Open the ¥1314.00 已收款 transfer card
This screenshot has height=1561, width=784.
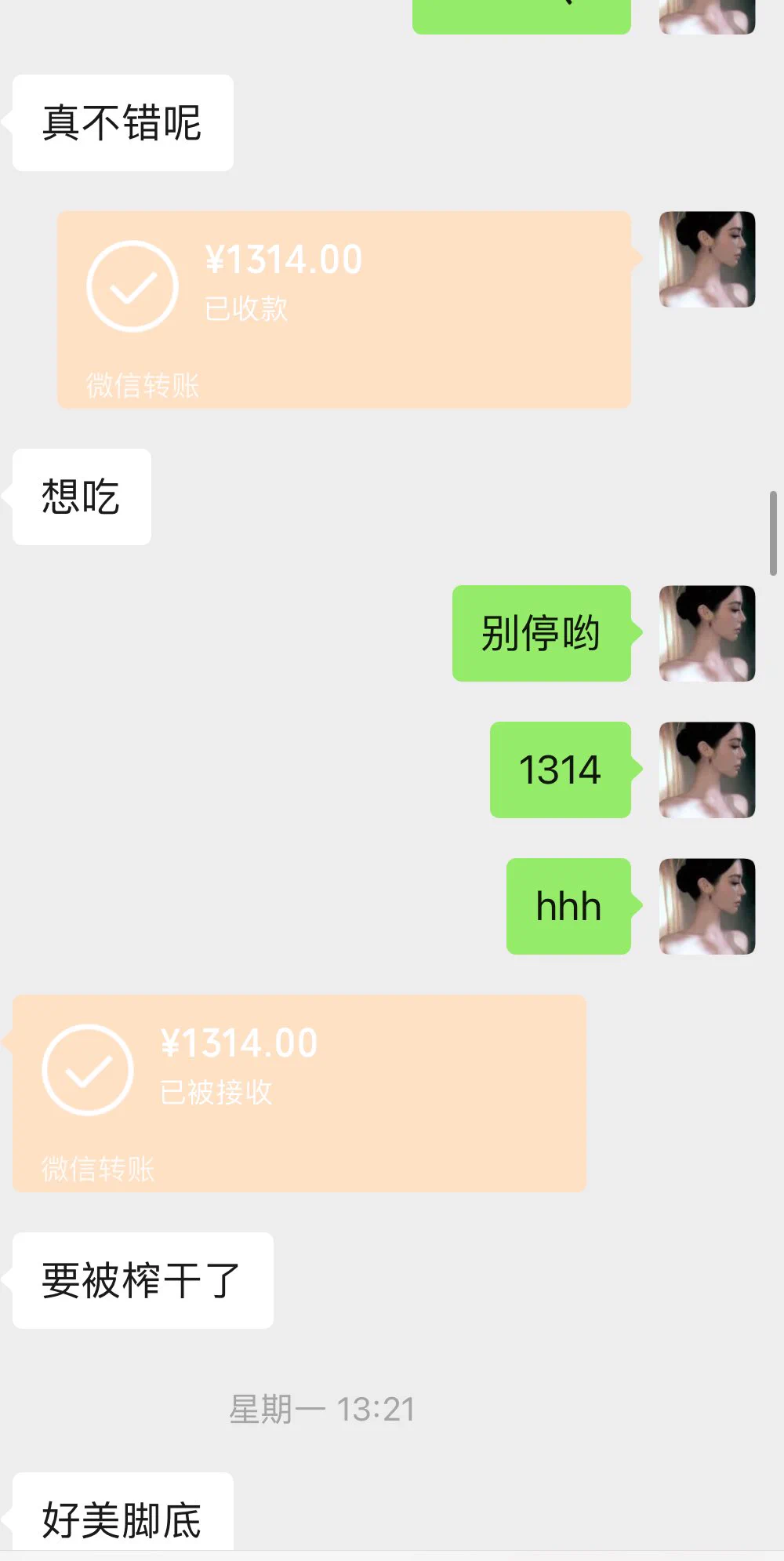(x=343, y=309)
